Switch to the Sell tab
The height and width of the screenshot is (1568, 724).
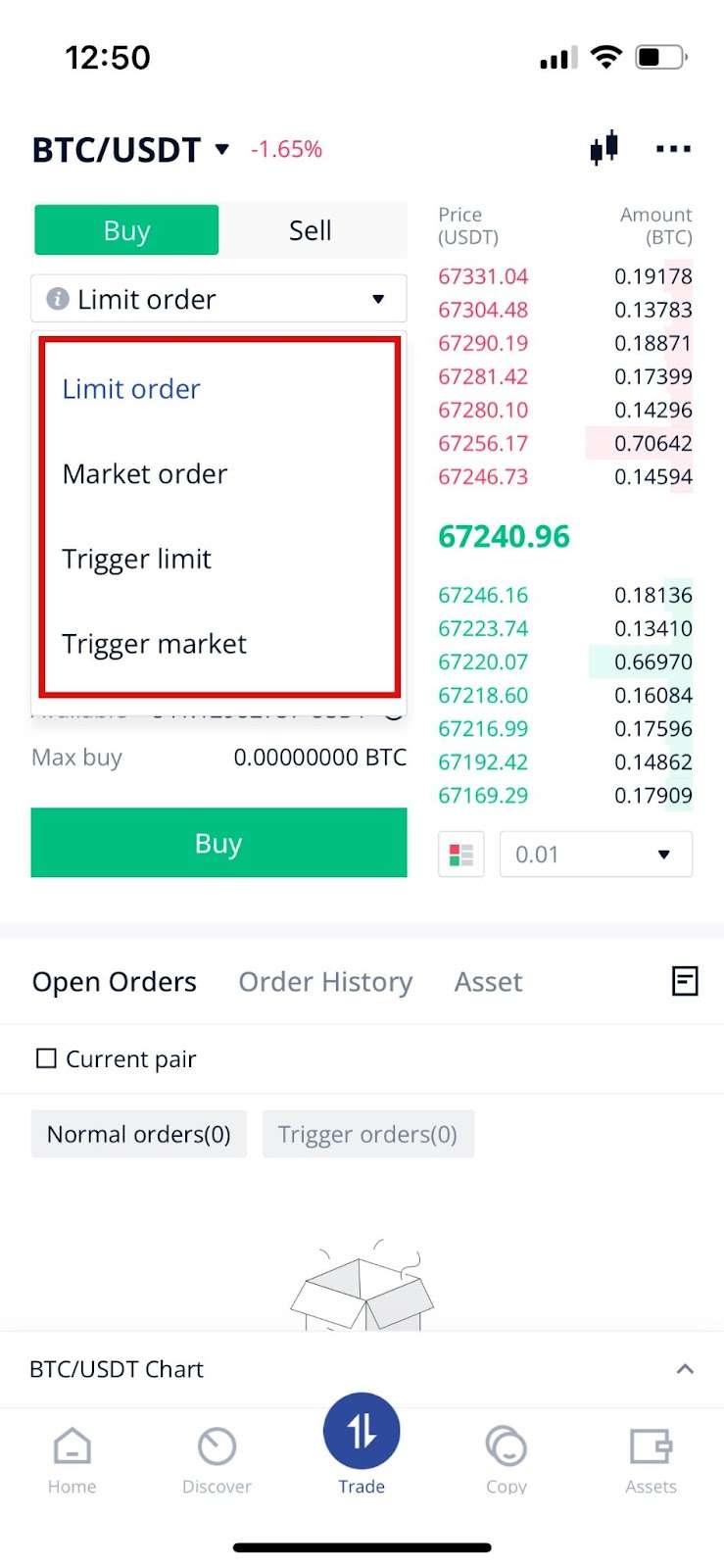tap(311, 230)
